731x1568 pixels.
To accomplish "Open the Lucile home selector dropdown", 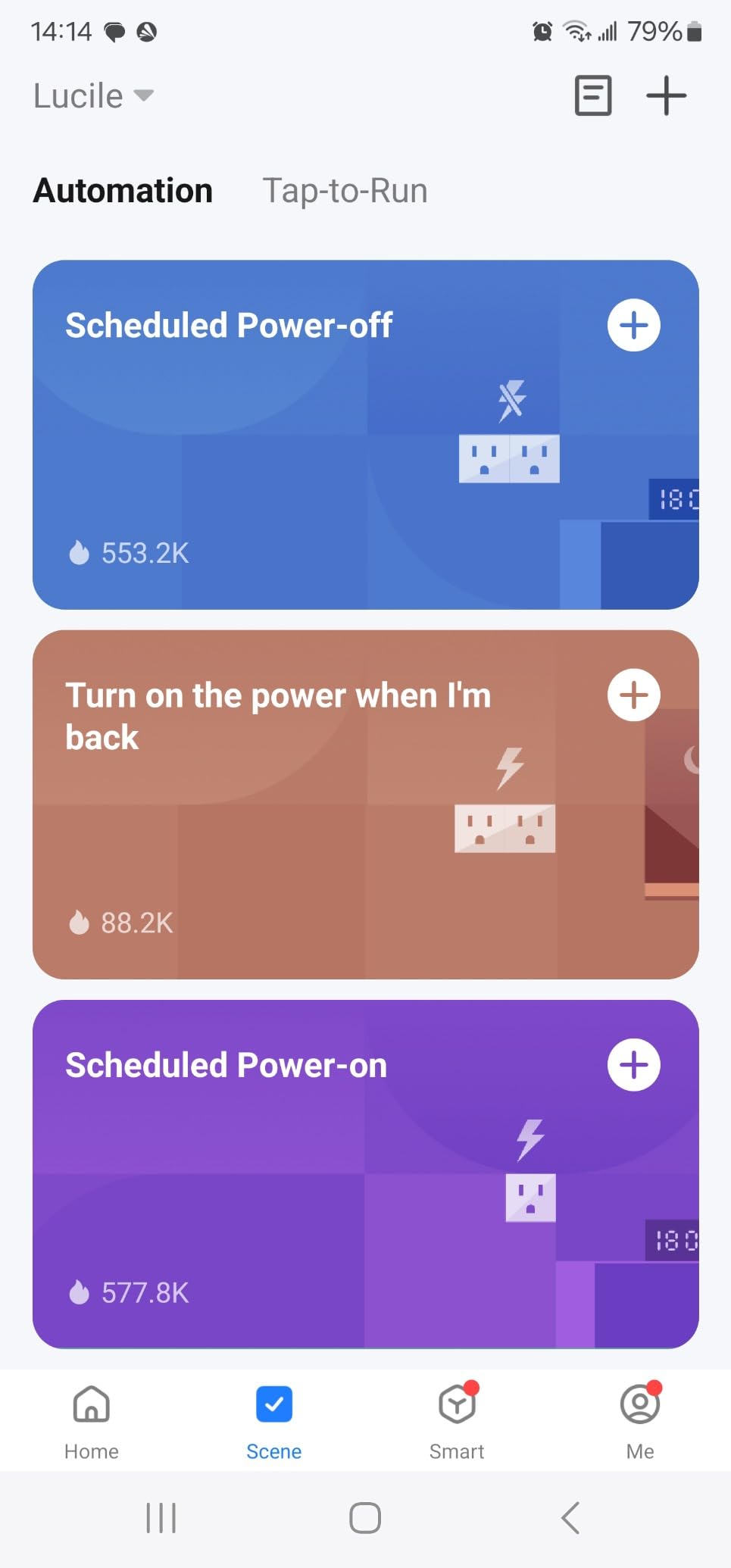I will pos(93,96).
